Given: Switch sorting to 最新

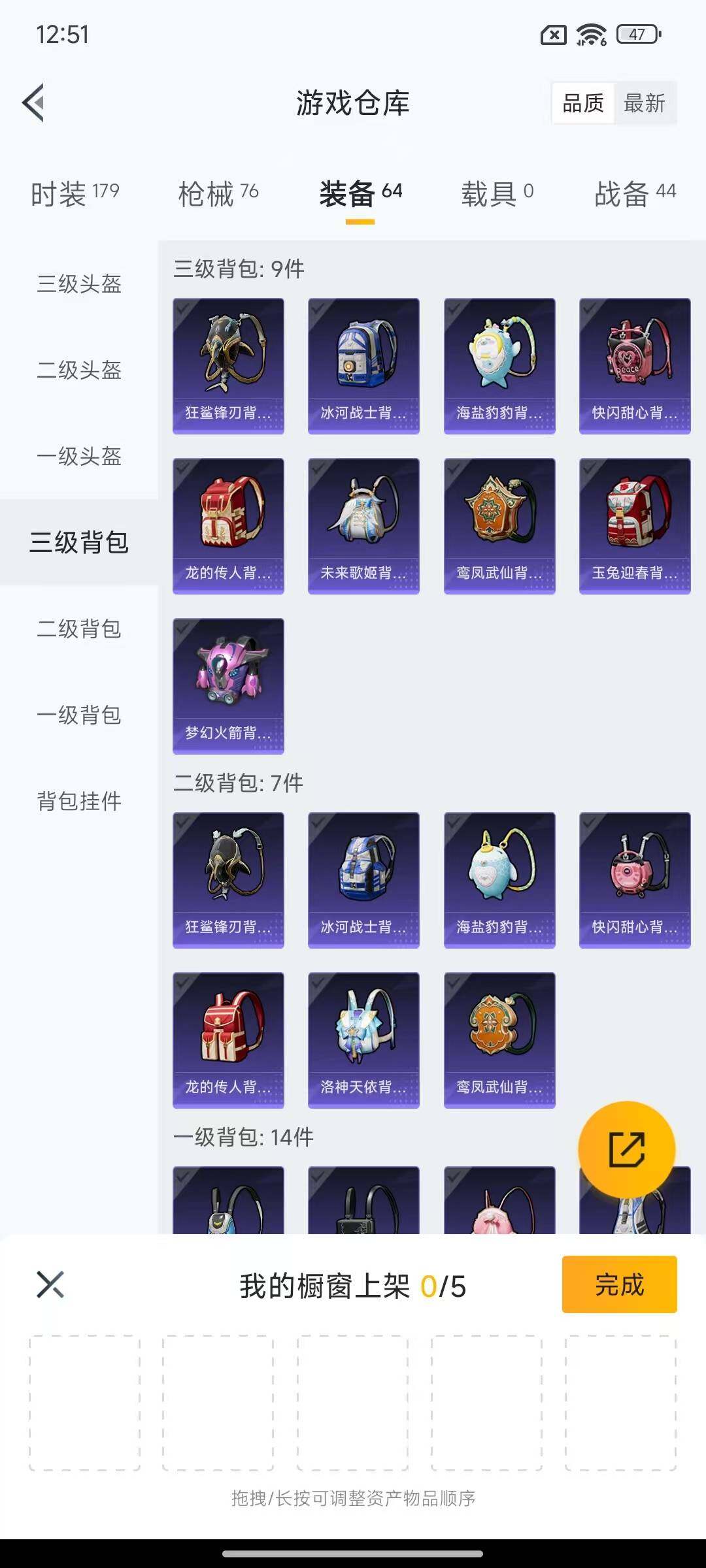Looking at the screenshot, I should pyautogui.click(x=645, y=103).
